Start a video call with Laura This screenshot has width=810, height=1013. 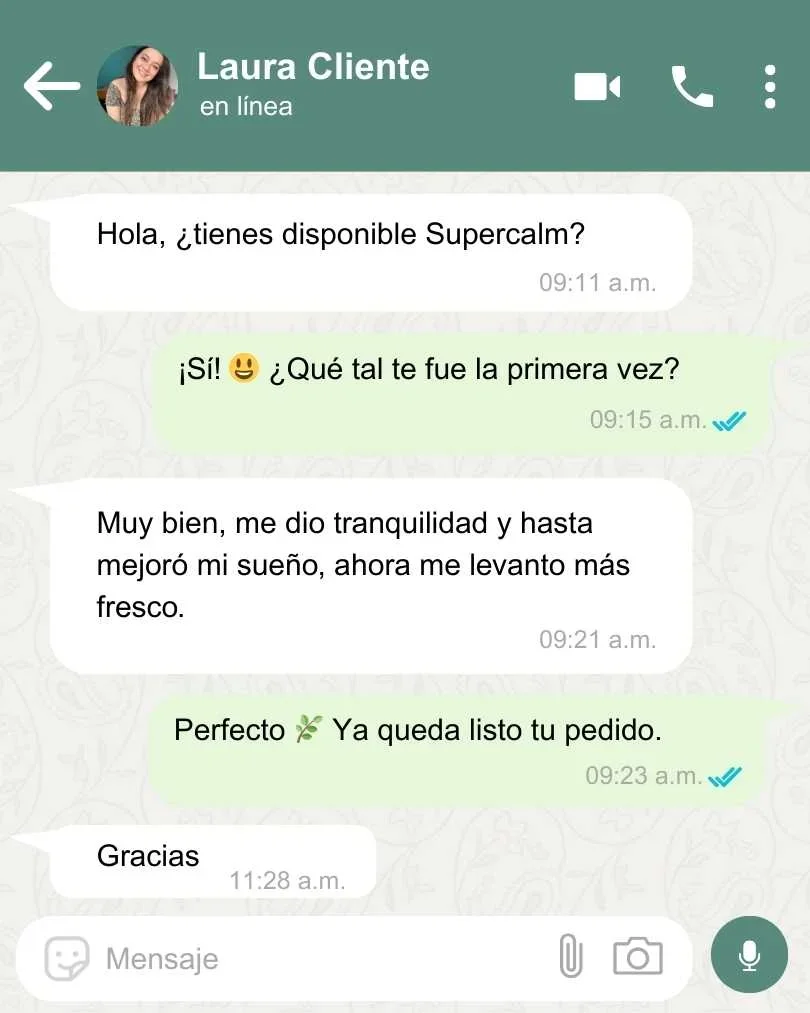(x=597, y=87)
